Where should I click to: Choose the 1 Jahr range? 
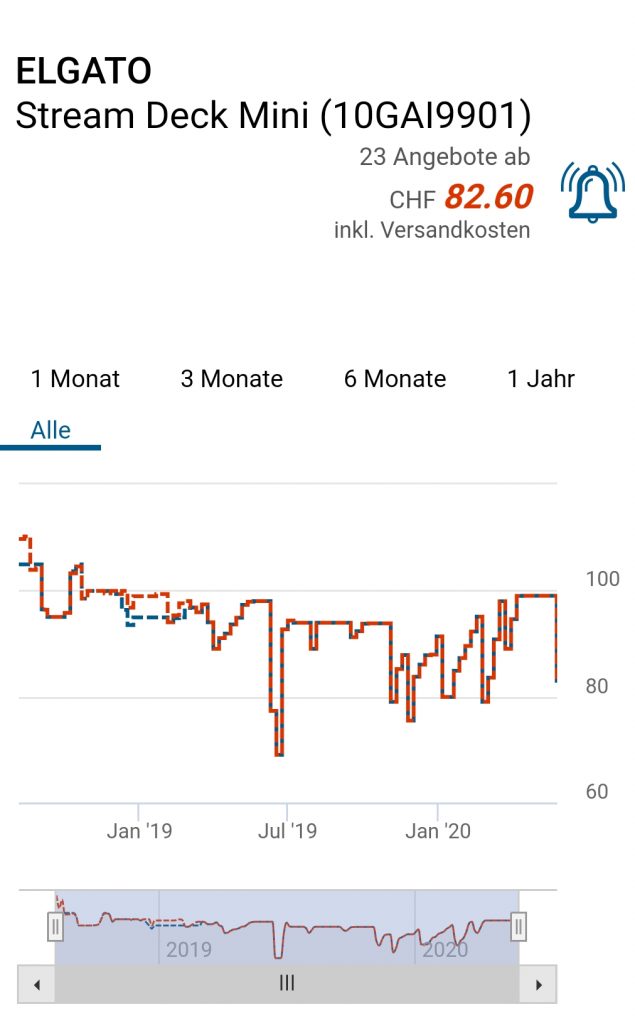point(541,379)
